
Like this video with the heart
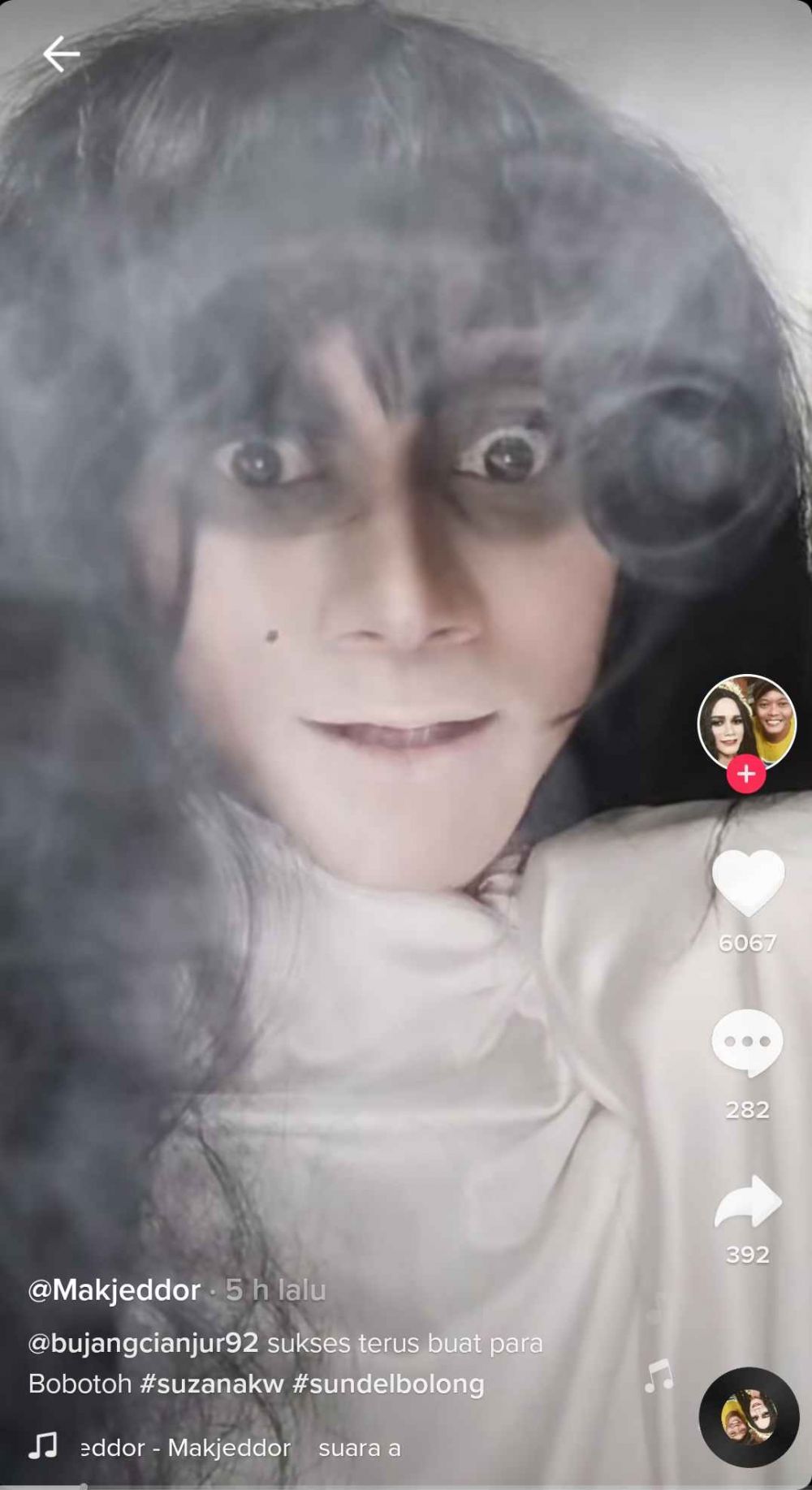pos(747,883)
